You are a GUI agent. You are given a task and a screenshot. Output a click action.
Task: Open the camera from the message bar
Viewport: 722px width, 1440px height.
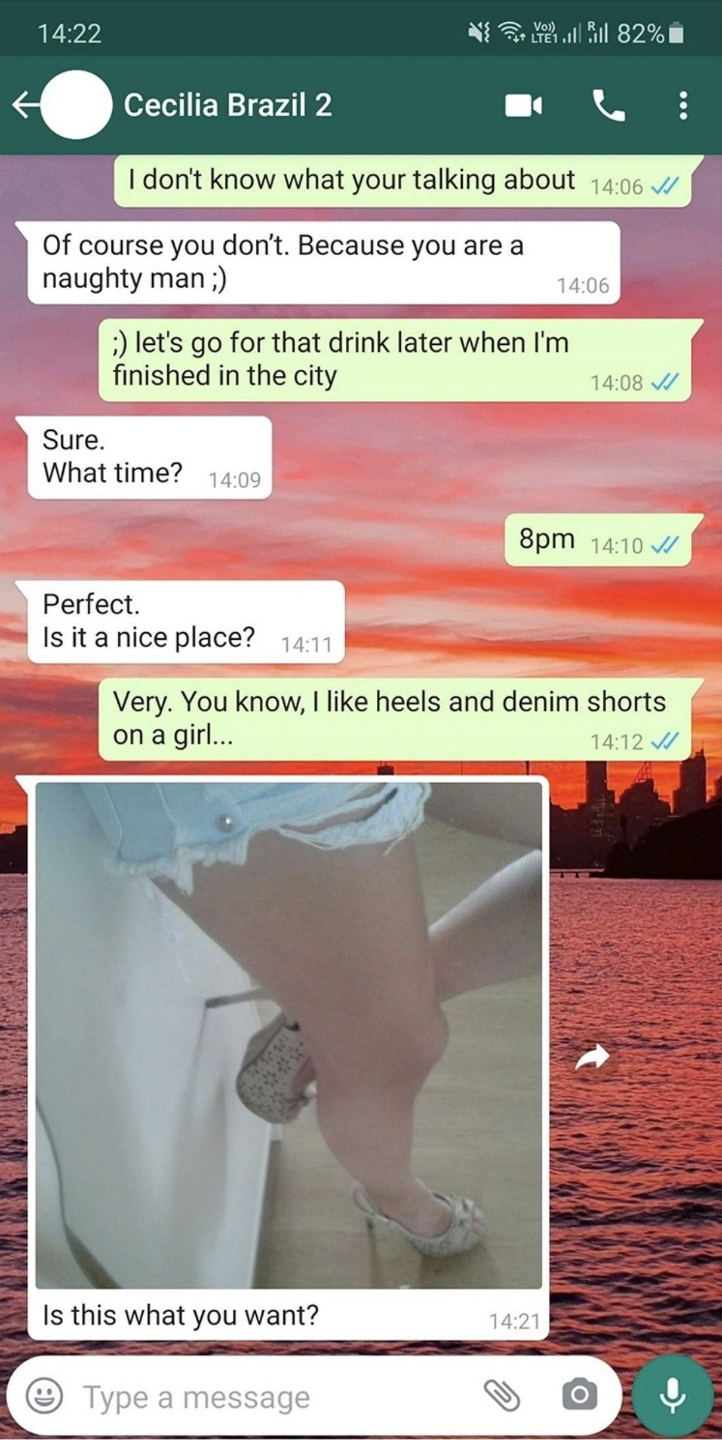(579, 1394)
